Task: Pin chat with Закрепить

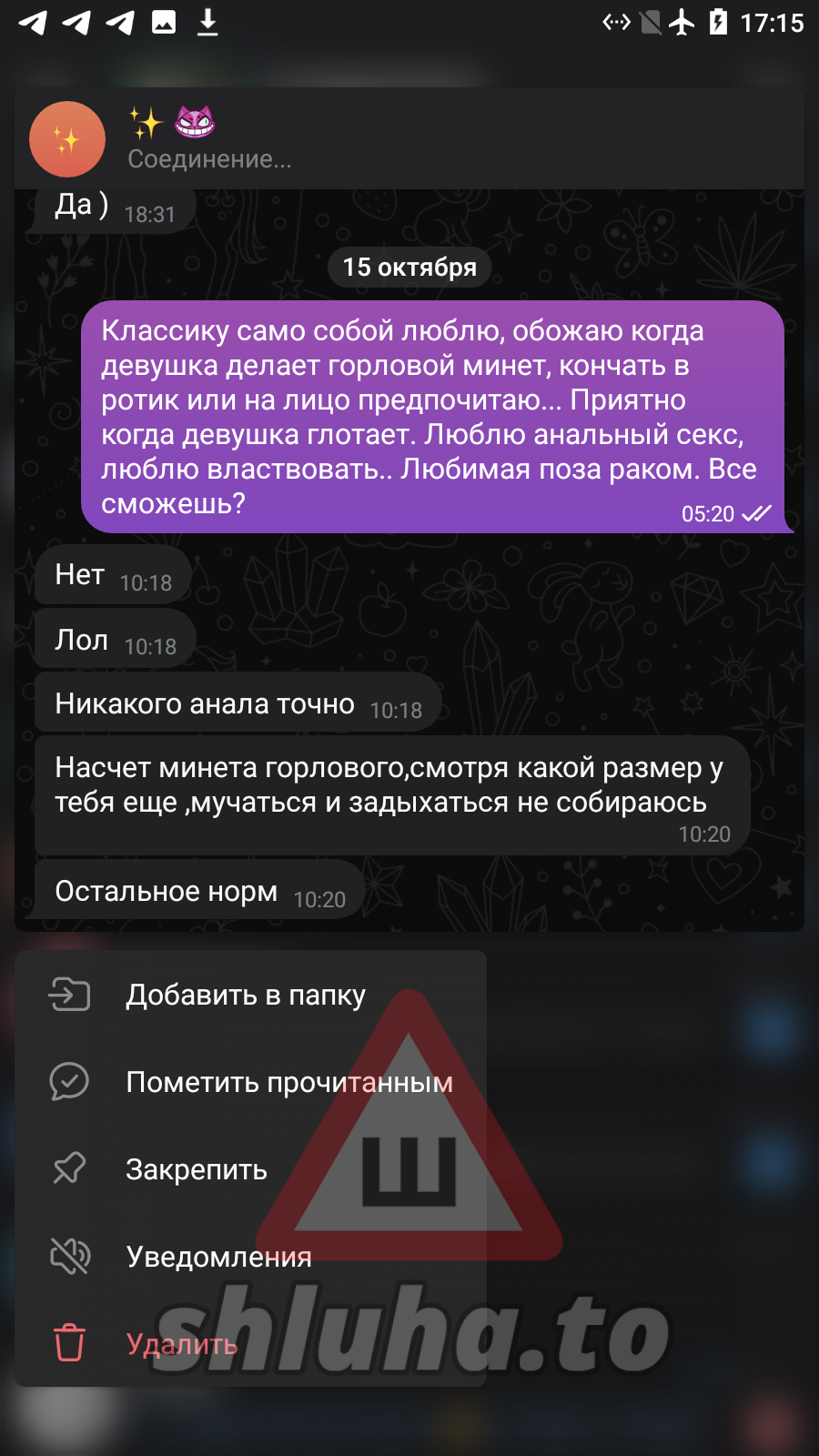Action: click(x=197, y=1169)
